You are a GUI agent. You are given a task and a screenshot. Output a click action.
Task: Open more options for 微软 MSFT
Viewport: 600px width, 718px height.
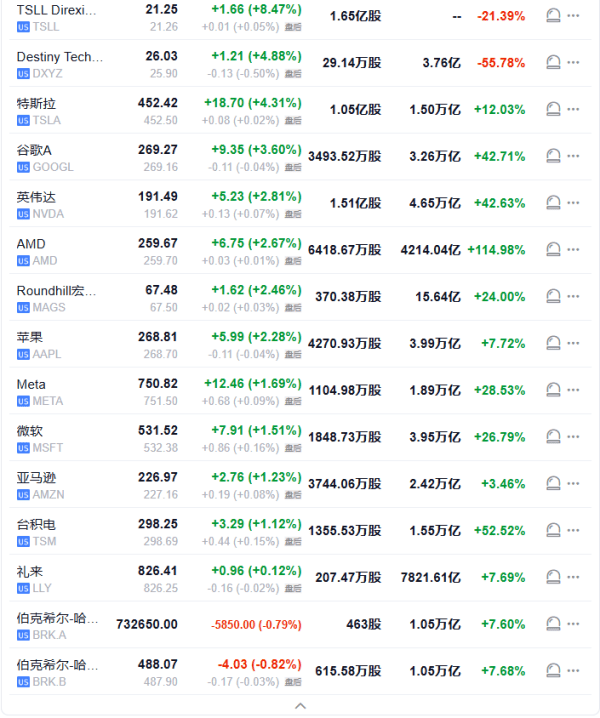(x=573, y=436)
